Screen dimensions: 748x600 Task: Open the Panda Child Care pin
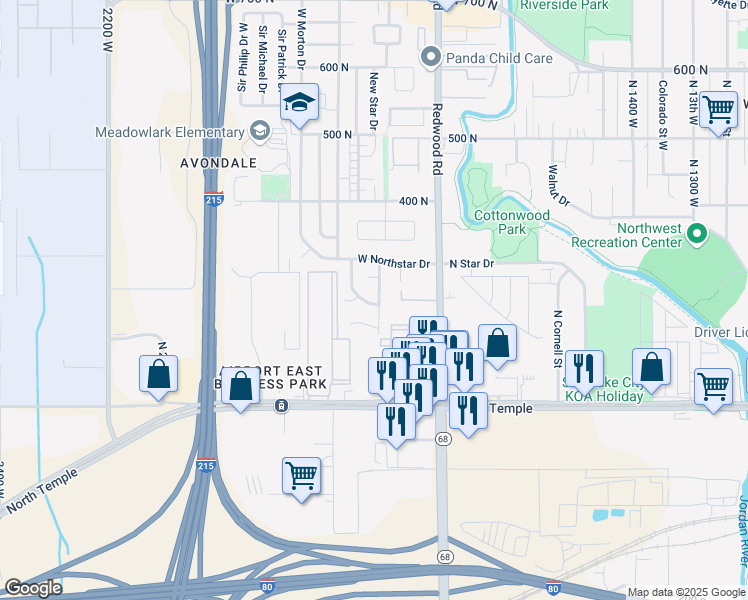[431, 58]
